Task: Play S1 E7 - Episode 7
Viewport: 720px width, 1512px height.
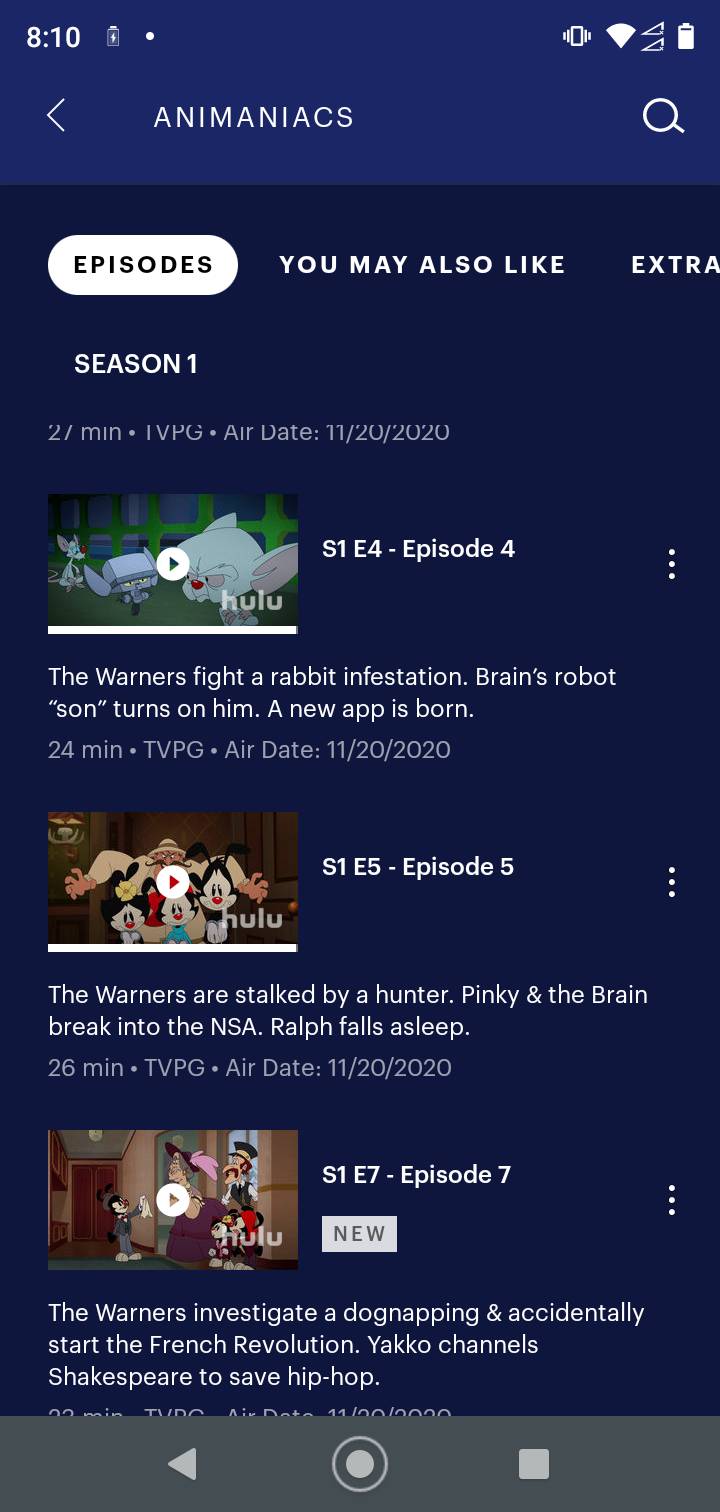Action: click(173, 1199)
